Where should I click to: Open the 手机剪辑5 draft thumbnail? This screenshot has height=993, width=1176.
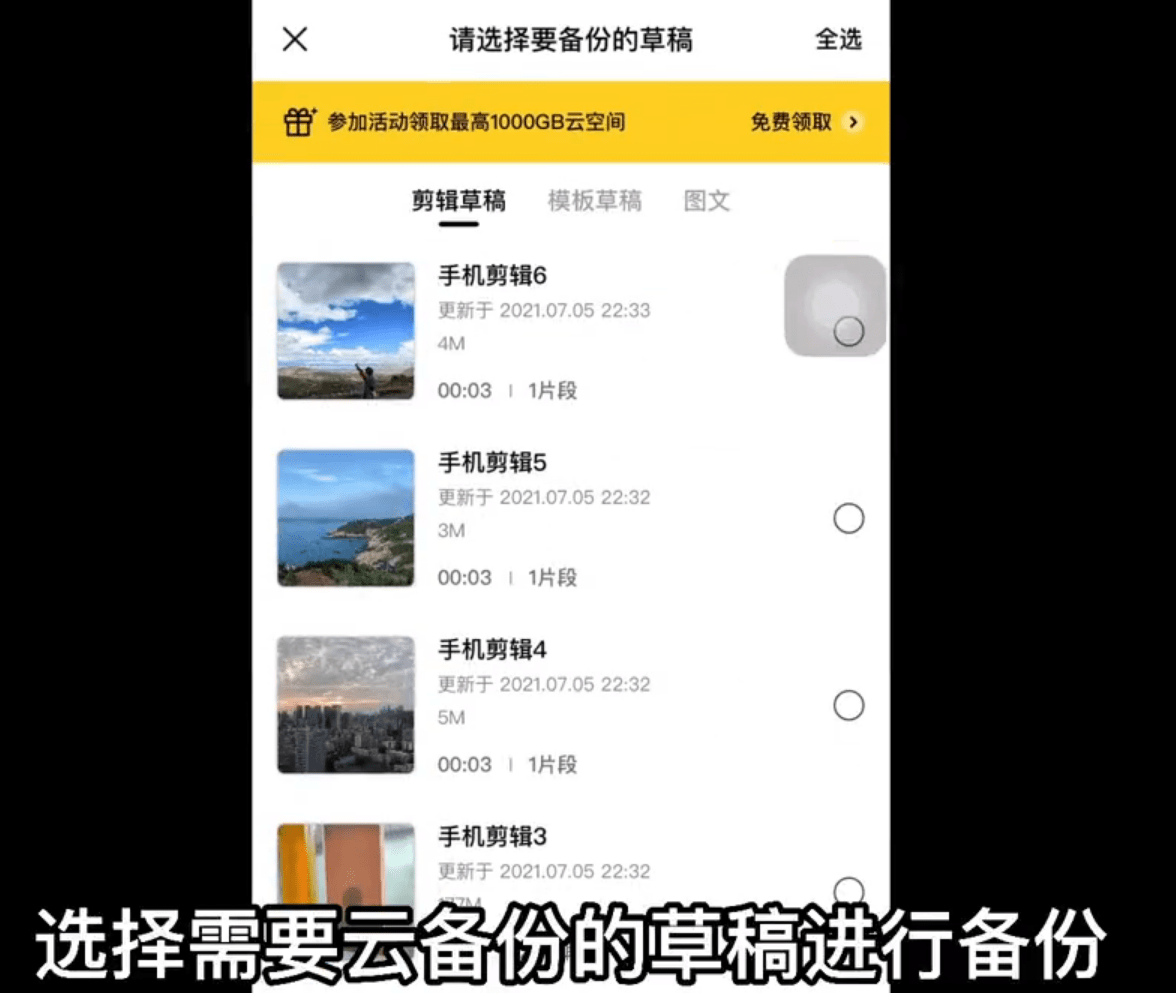[x=346, y=518]
